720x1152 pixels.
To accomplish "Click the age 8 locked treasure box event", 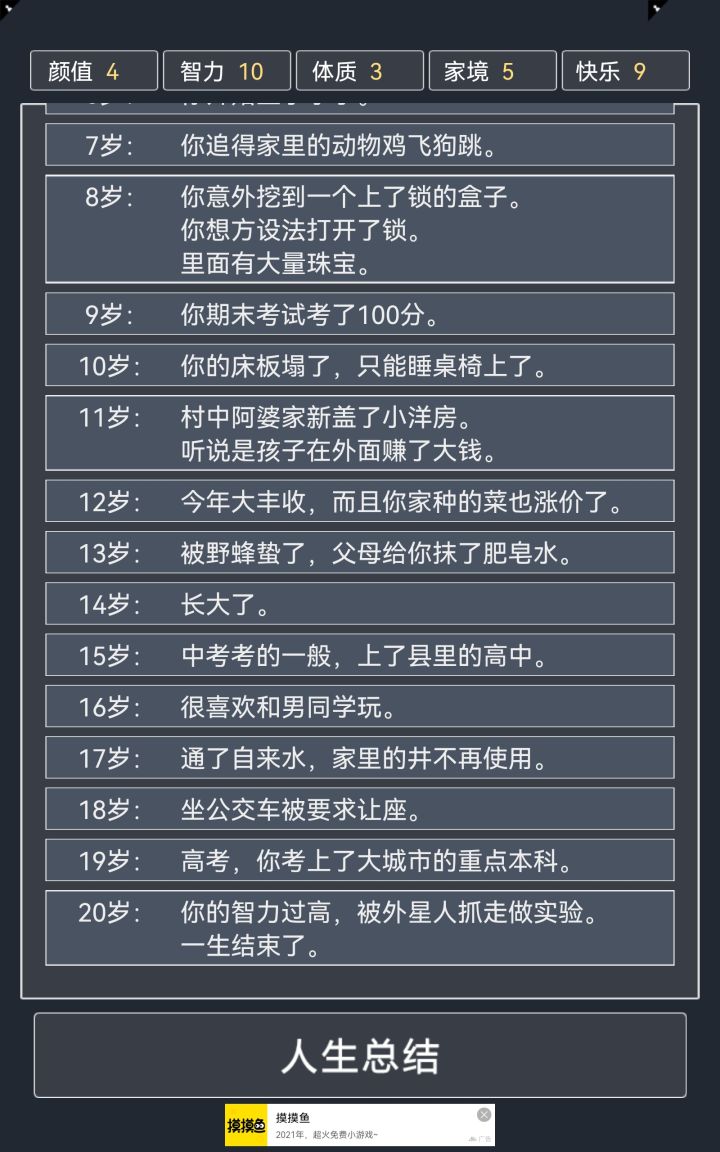I will [x=359, y=229].
